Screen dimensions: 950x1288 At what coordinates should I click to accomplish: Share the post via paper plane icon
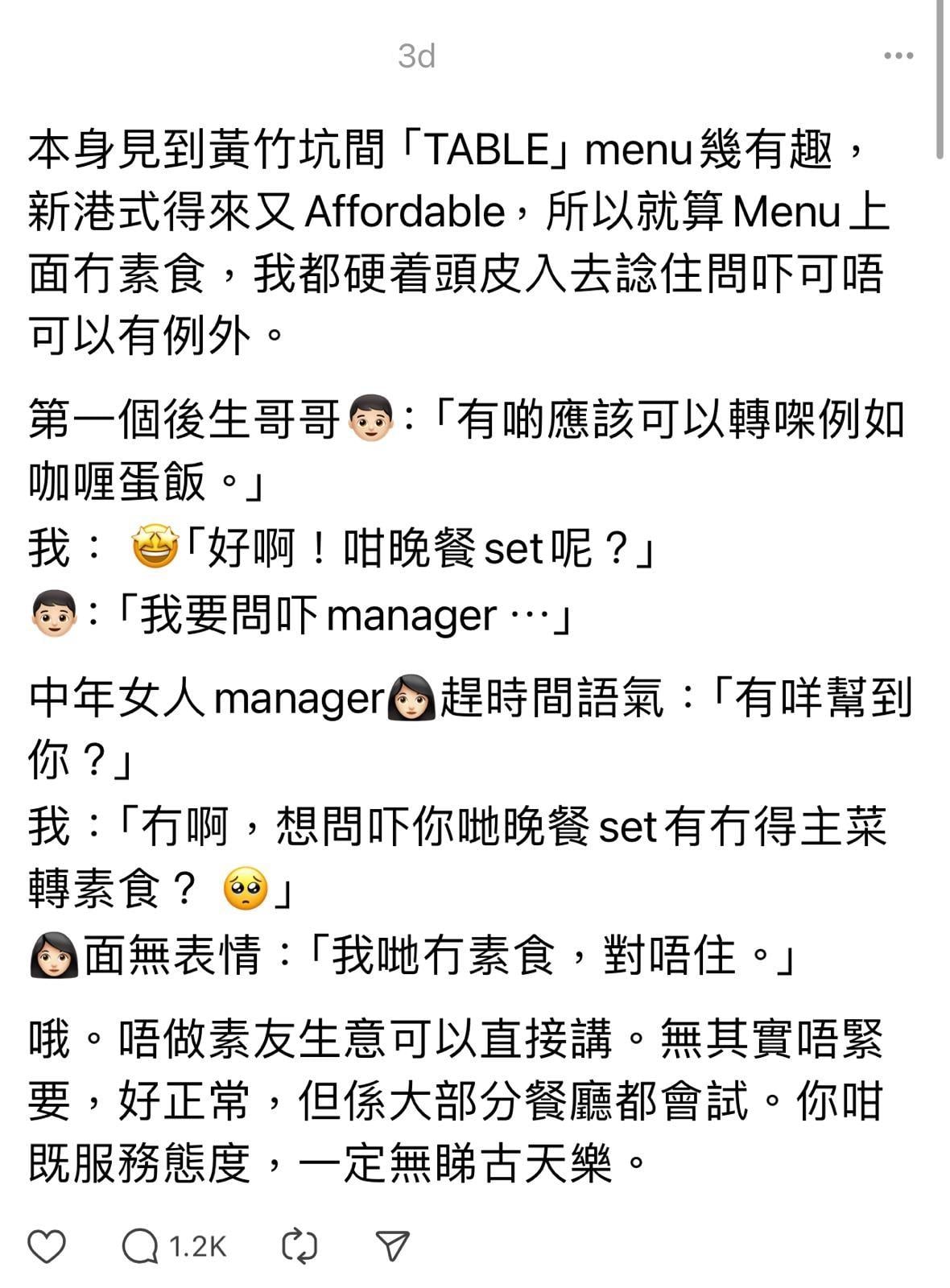(x=393, y=1246)
